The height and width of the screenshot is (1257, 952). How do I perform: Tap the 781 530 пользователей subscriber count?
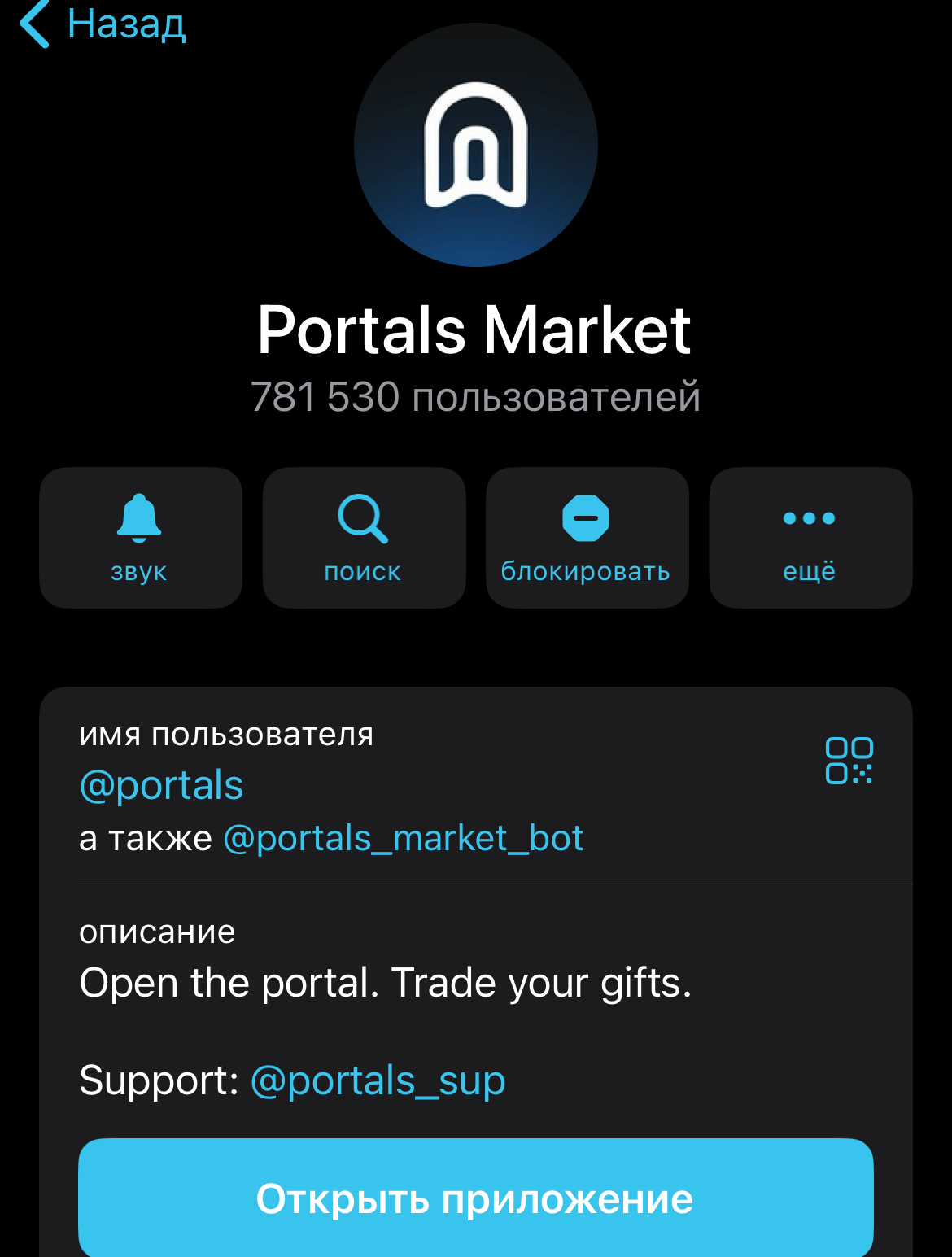[475, 396]
